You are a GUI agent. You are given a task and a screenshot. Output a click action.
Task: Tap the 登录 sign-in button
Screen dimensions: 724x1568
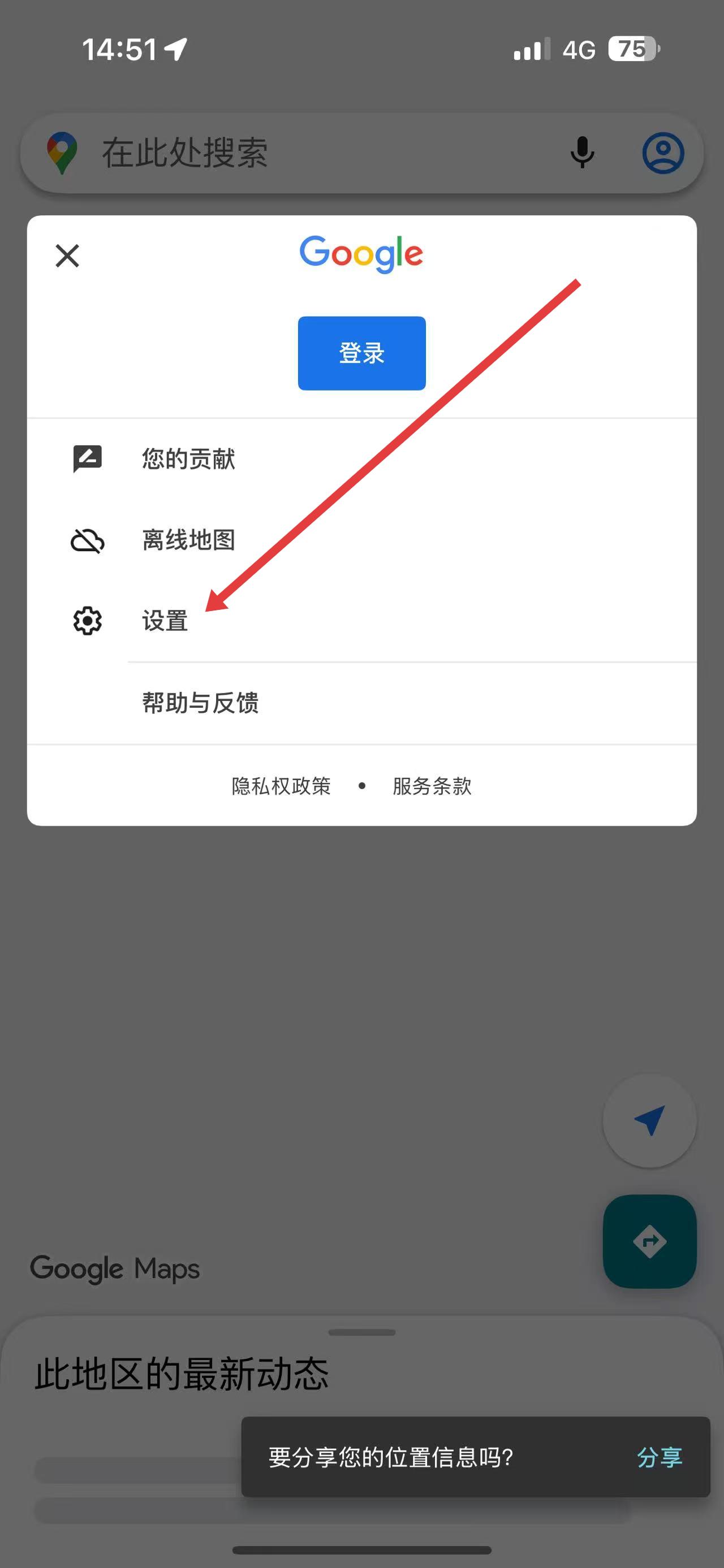pyautogui.click(x=361, y=353)
